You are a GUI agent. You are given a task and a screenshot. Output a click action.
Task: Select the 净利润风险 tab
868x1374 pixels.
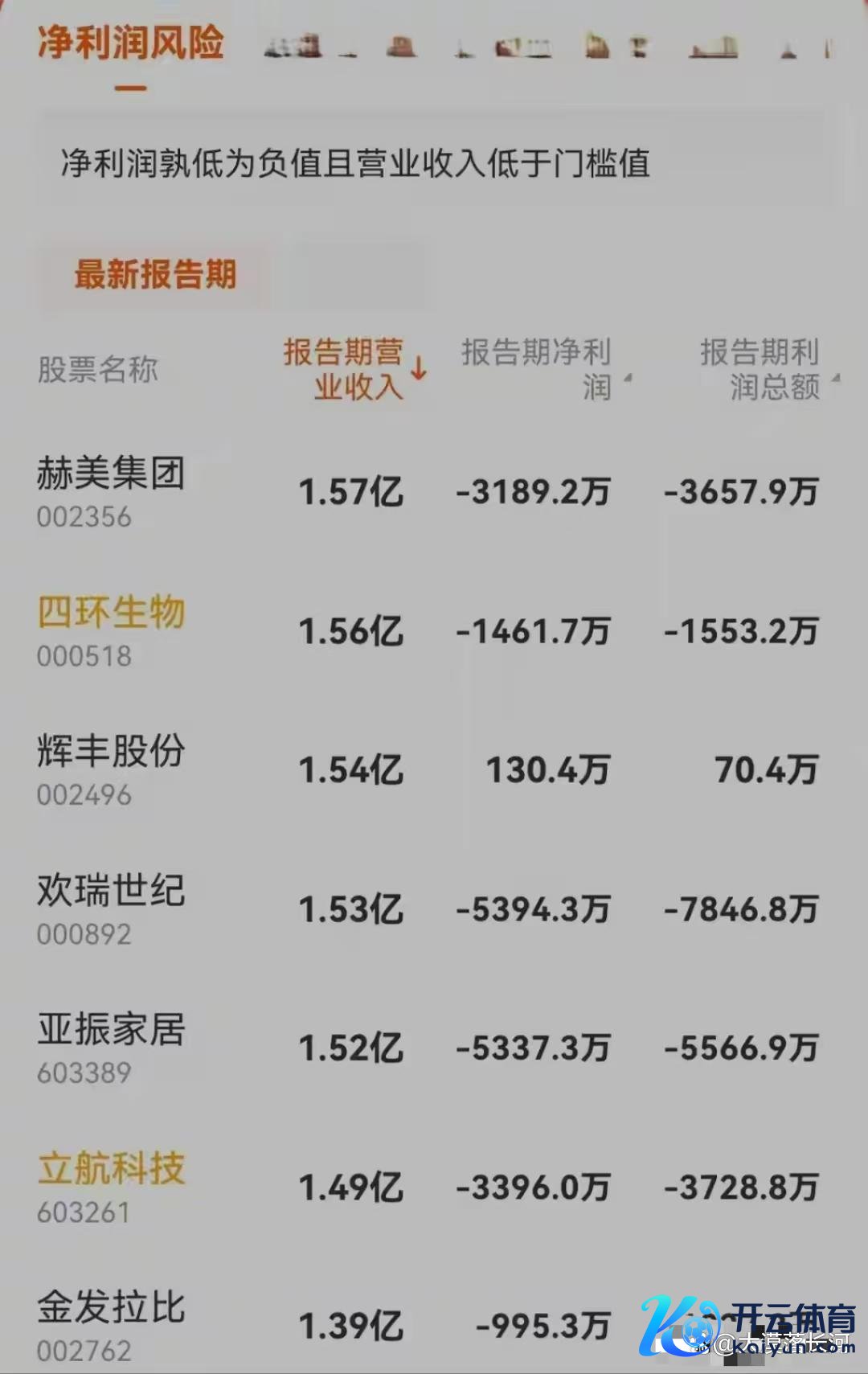[x=131, y=43]
